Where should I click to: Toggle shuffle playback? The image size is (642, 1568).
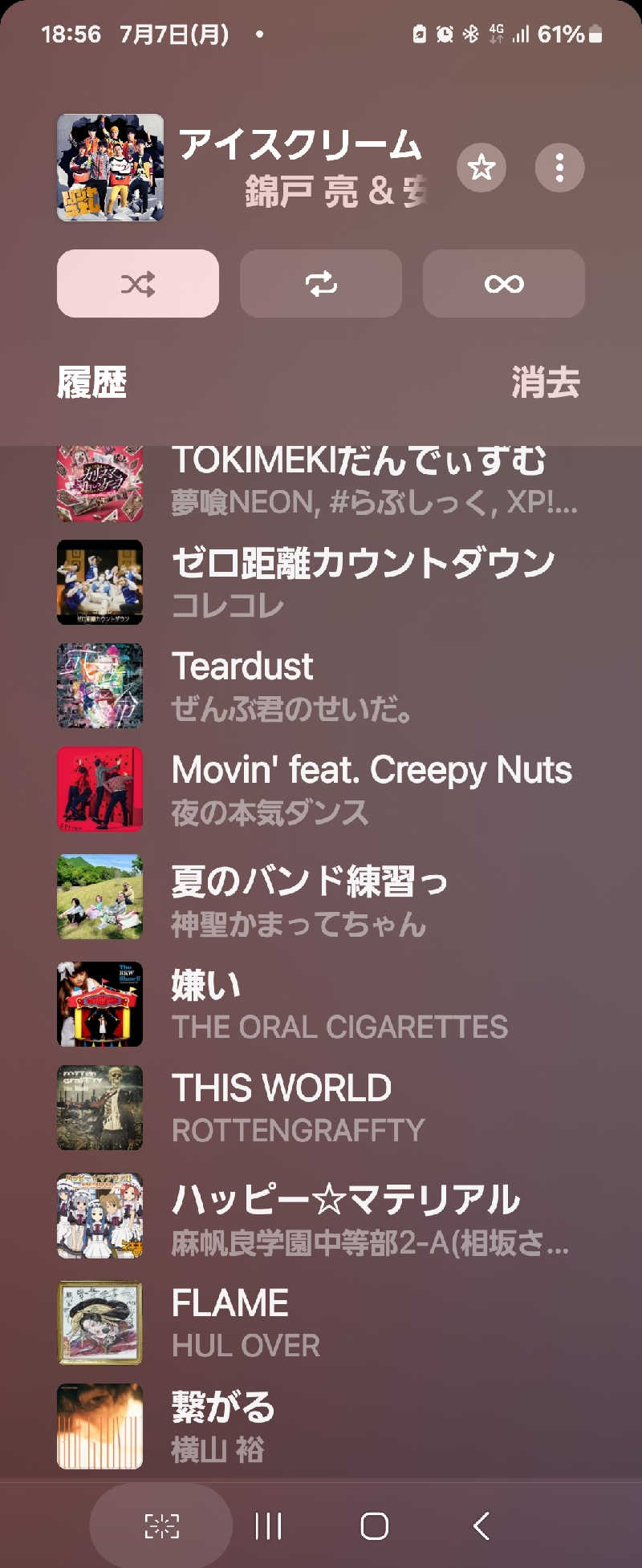pyautogui.click(x=138, y=284)
